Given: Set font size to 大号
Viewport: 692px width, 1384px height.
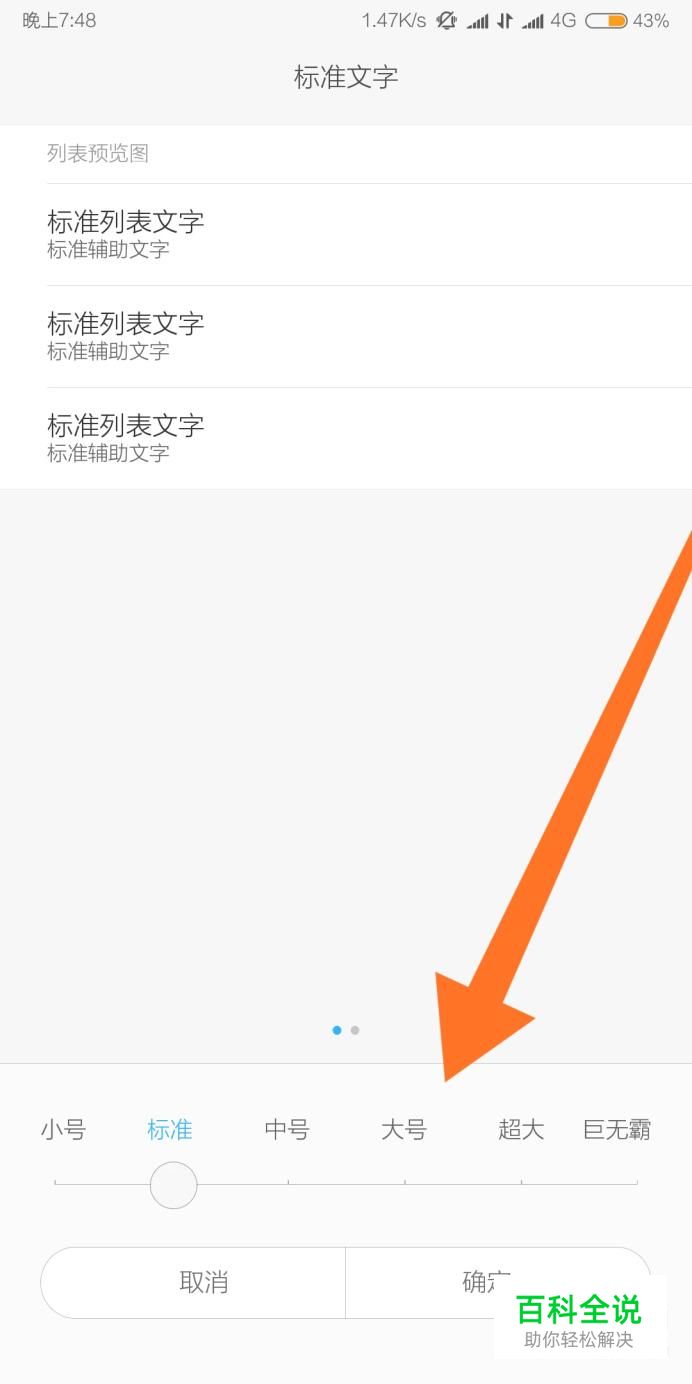Looking at the screenshot, I should tap(404, 1130).
